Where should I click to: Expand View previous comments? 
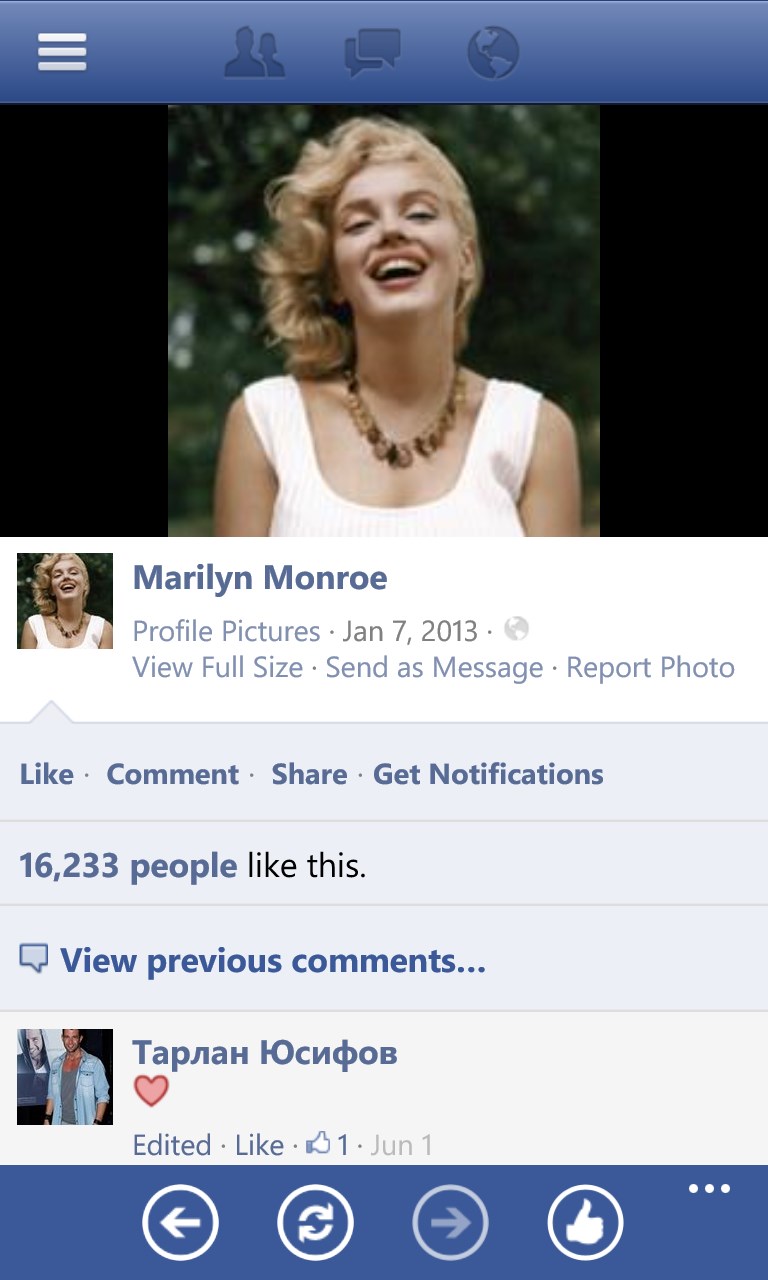tap(272, 961)
